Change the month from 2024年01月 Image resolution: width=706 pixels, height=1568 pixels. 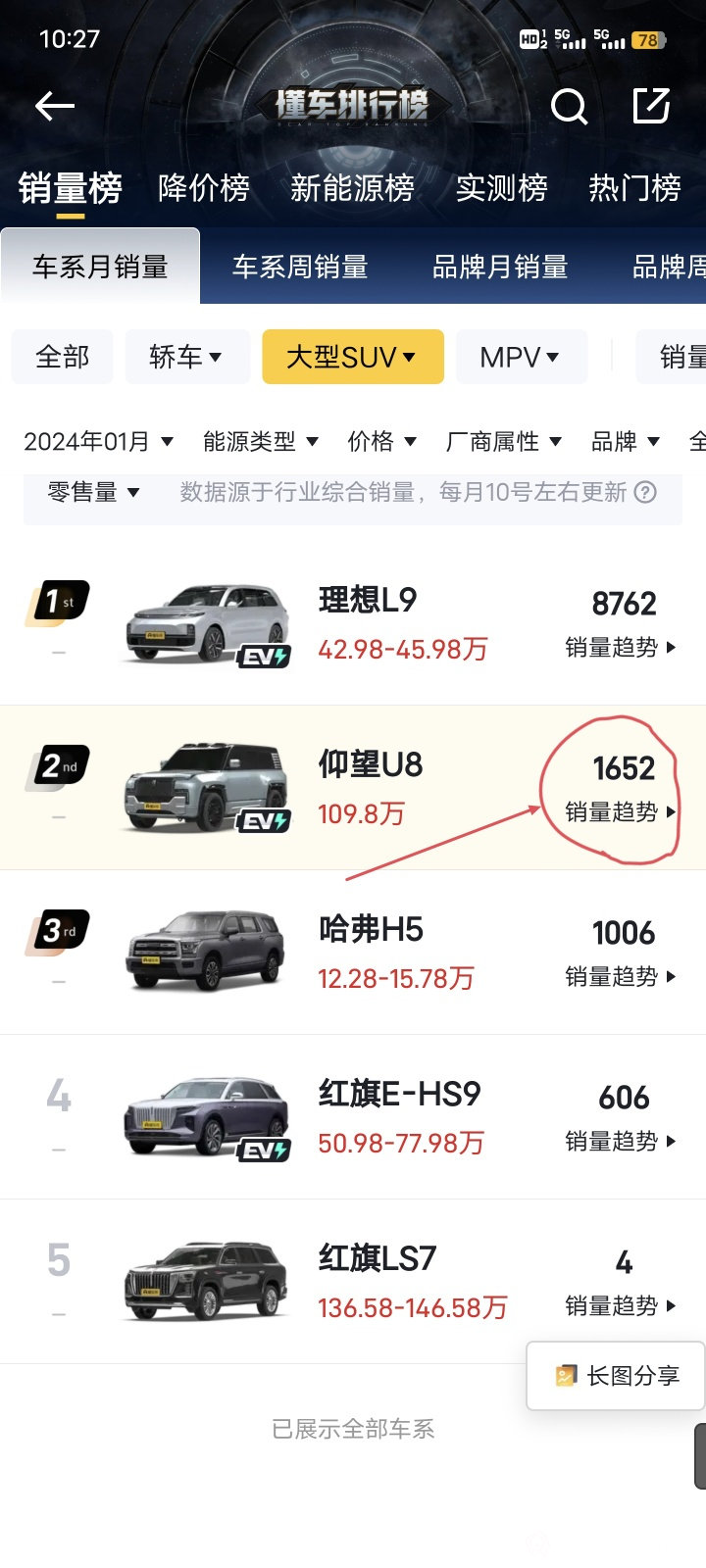(x=98, y=442)
